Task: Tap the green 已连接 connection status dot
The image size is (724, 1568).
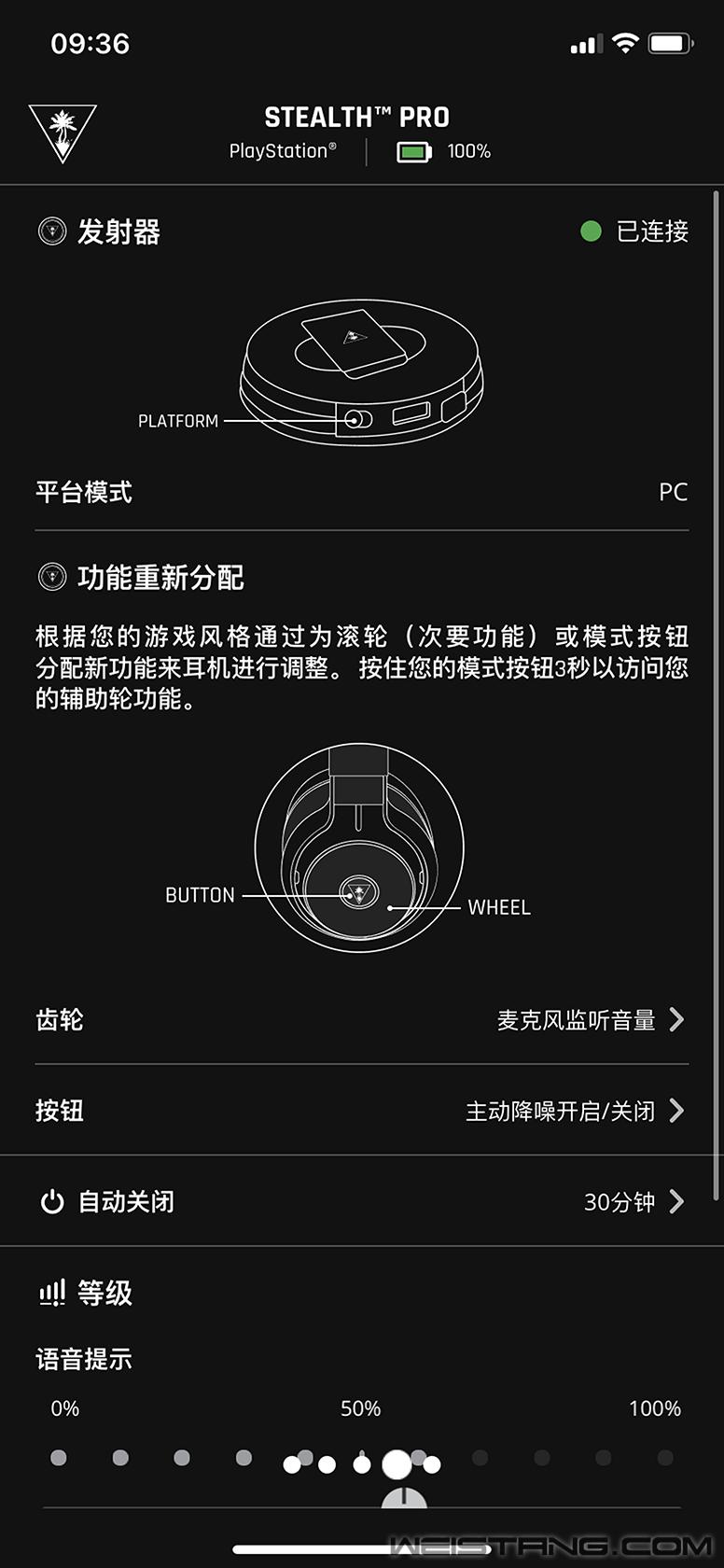Action: coord(589,231)
